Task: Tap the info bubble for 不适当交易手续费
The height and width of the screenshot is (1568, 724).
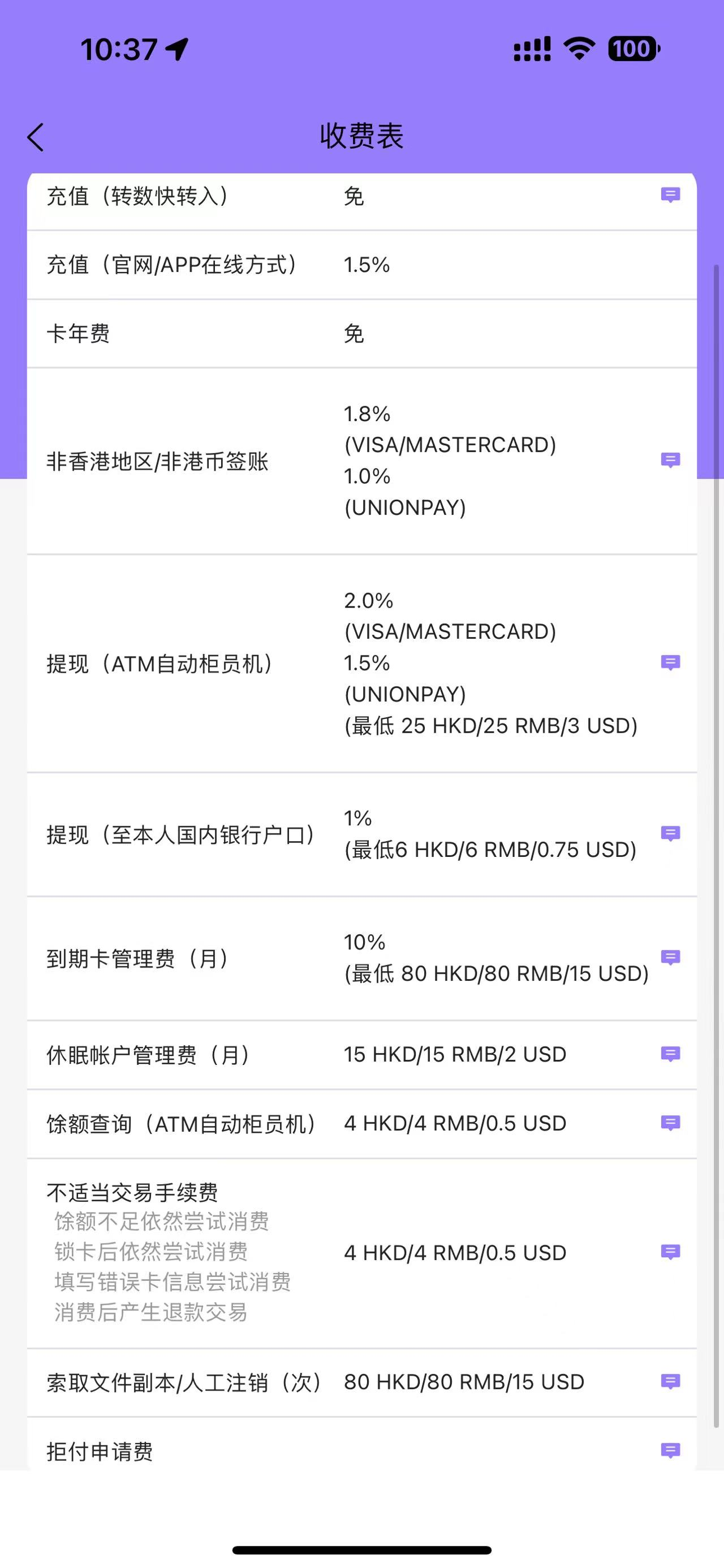Action: tap(670, 1252)
